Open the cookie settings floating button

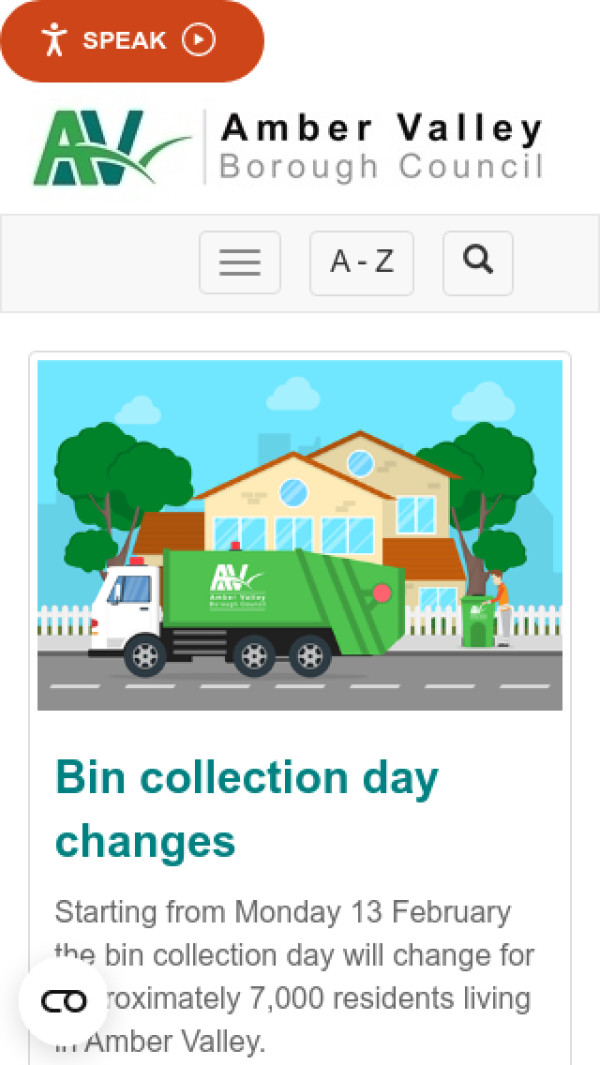(x=64, y=1000)
